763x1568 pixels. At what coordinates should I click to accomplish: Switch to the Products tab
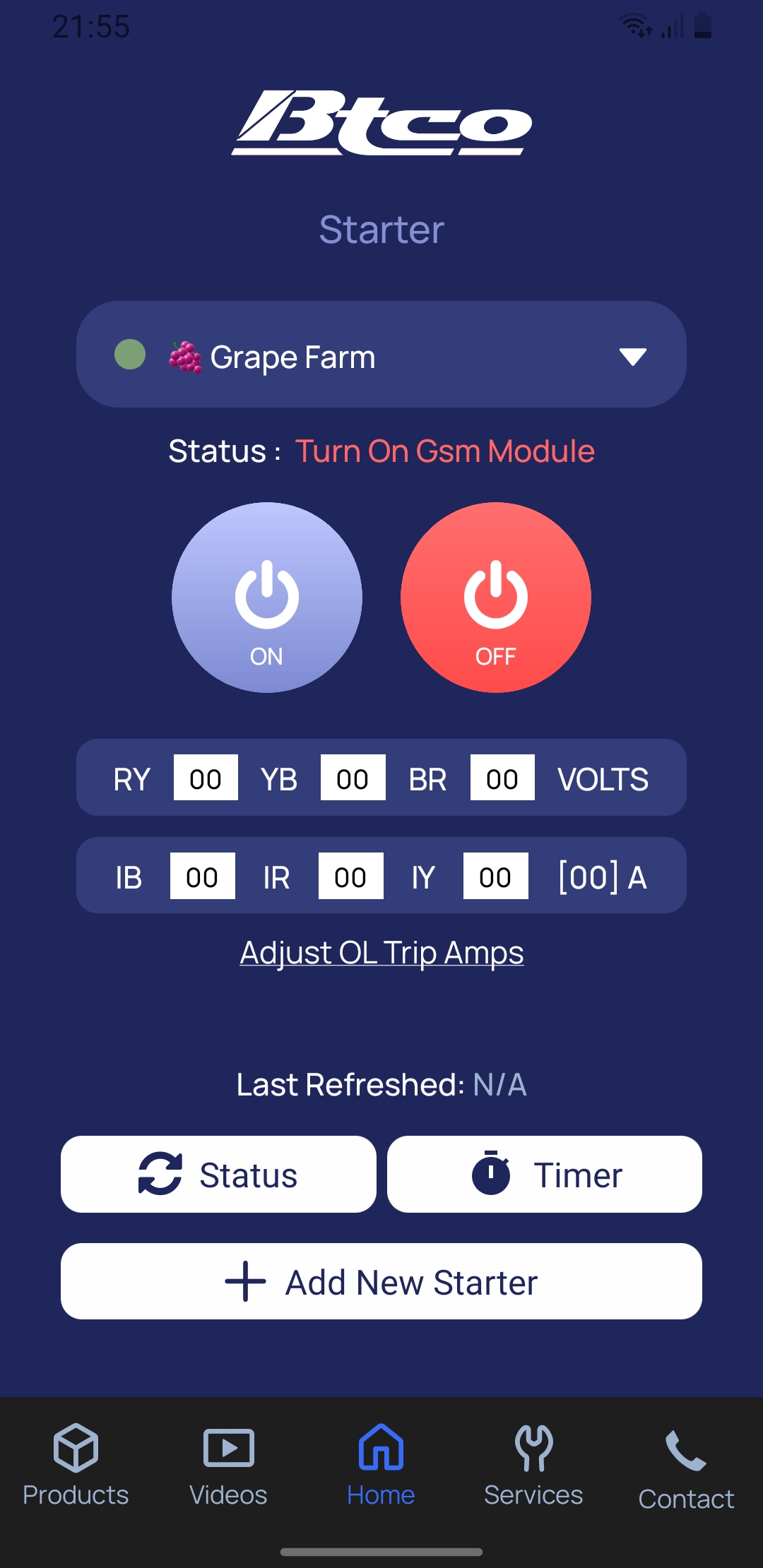[x=76, y=1466]
